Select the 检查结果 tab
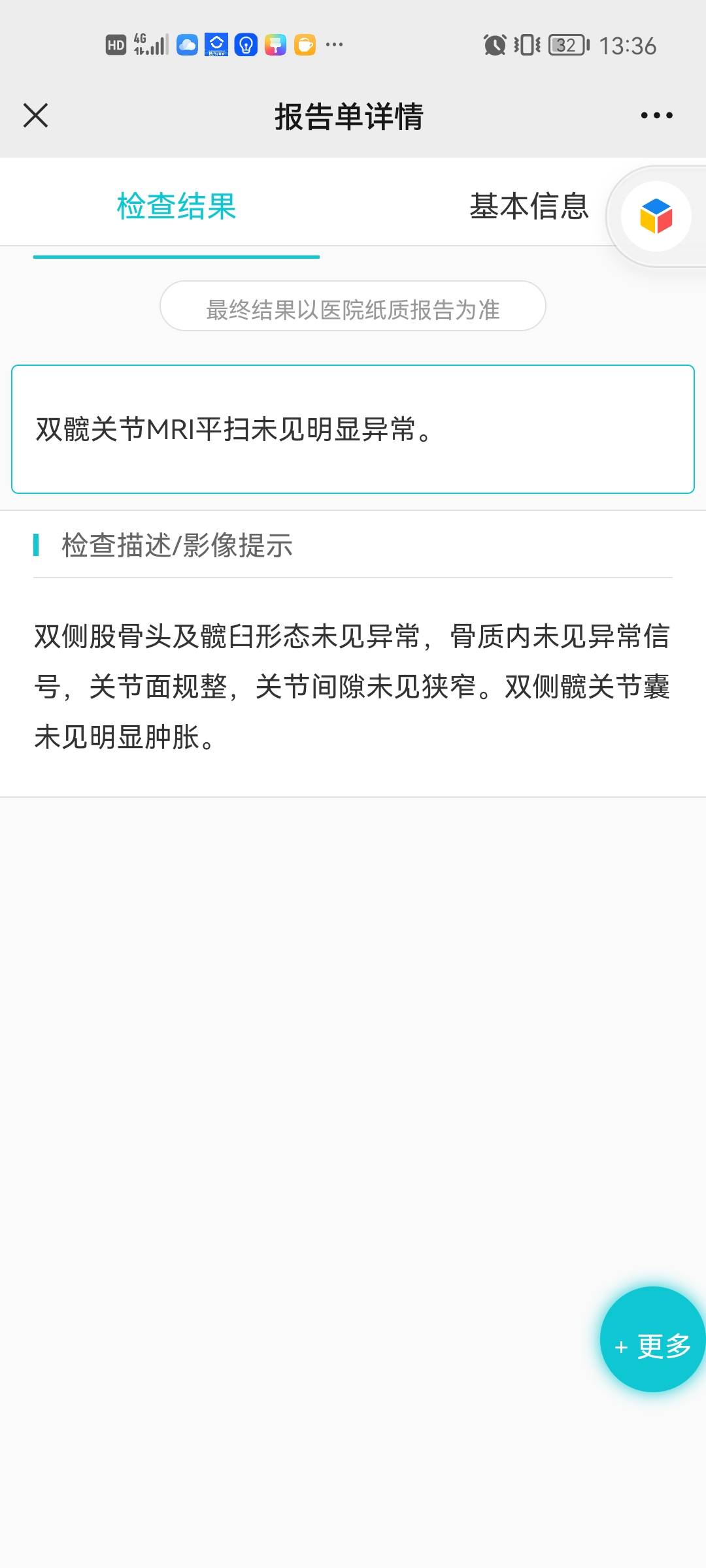The image size is (706, 1568). (x=175, y=206)
